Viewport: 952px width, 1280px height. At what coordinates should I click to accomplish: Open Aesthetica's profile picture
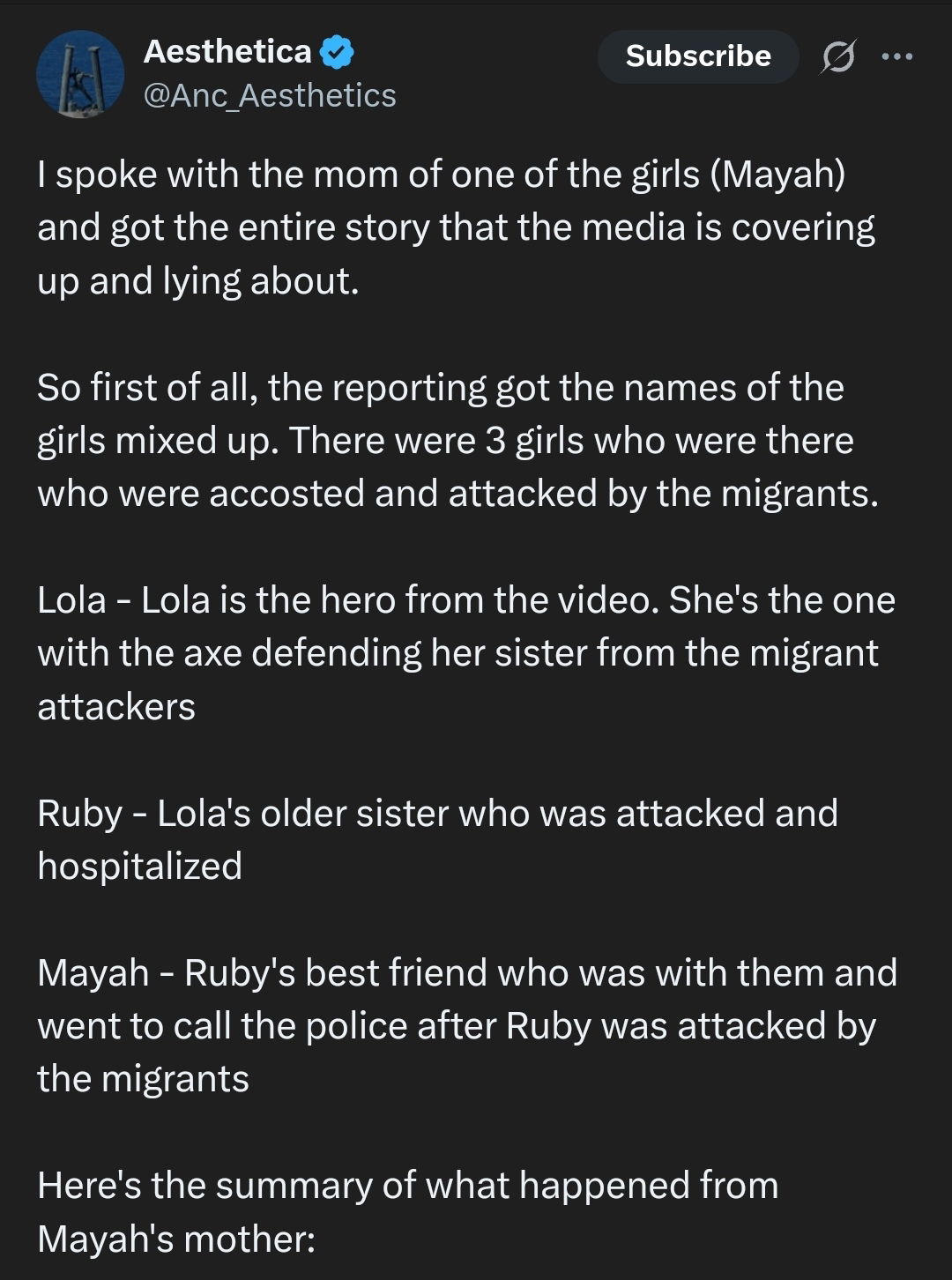(x=80, y=74)
